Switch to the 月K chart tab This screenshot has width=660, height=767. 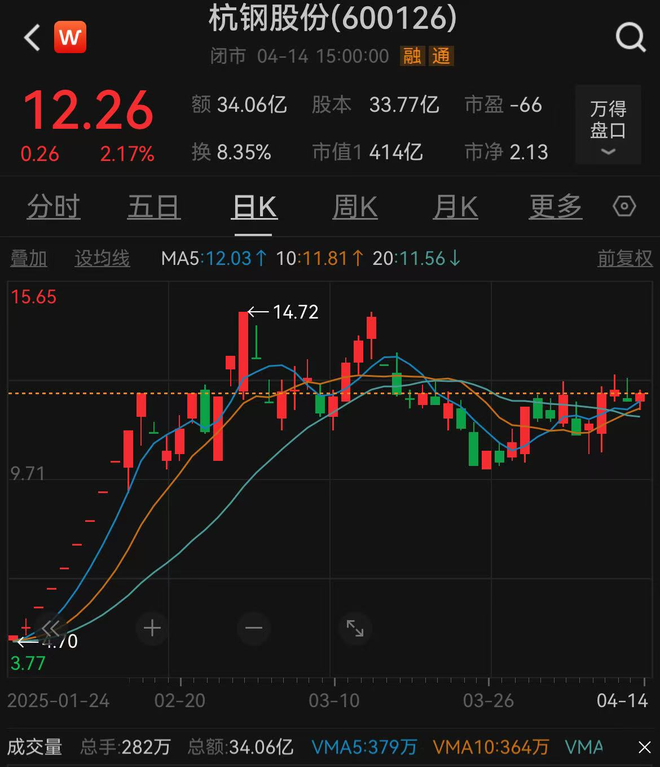pyautogui.click(x=455, y=207)
